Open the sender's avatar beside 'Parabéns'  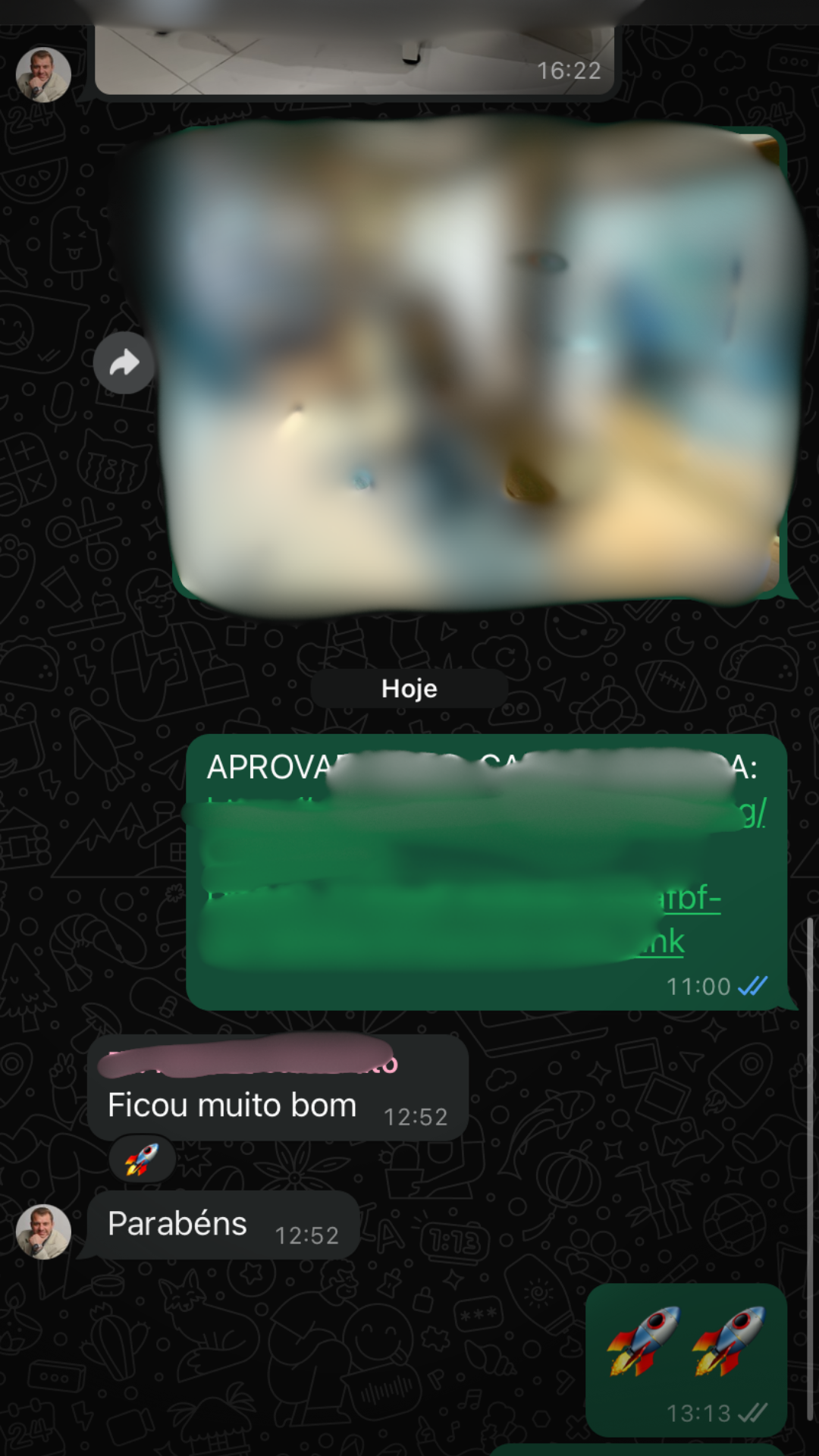point(43,1232)
